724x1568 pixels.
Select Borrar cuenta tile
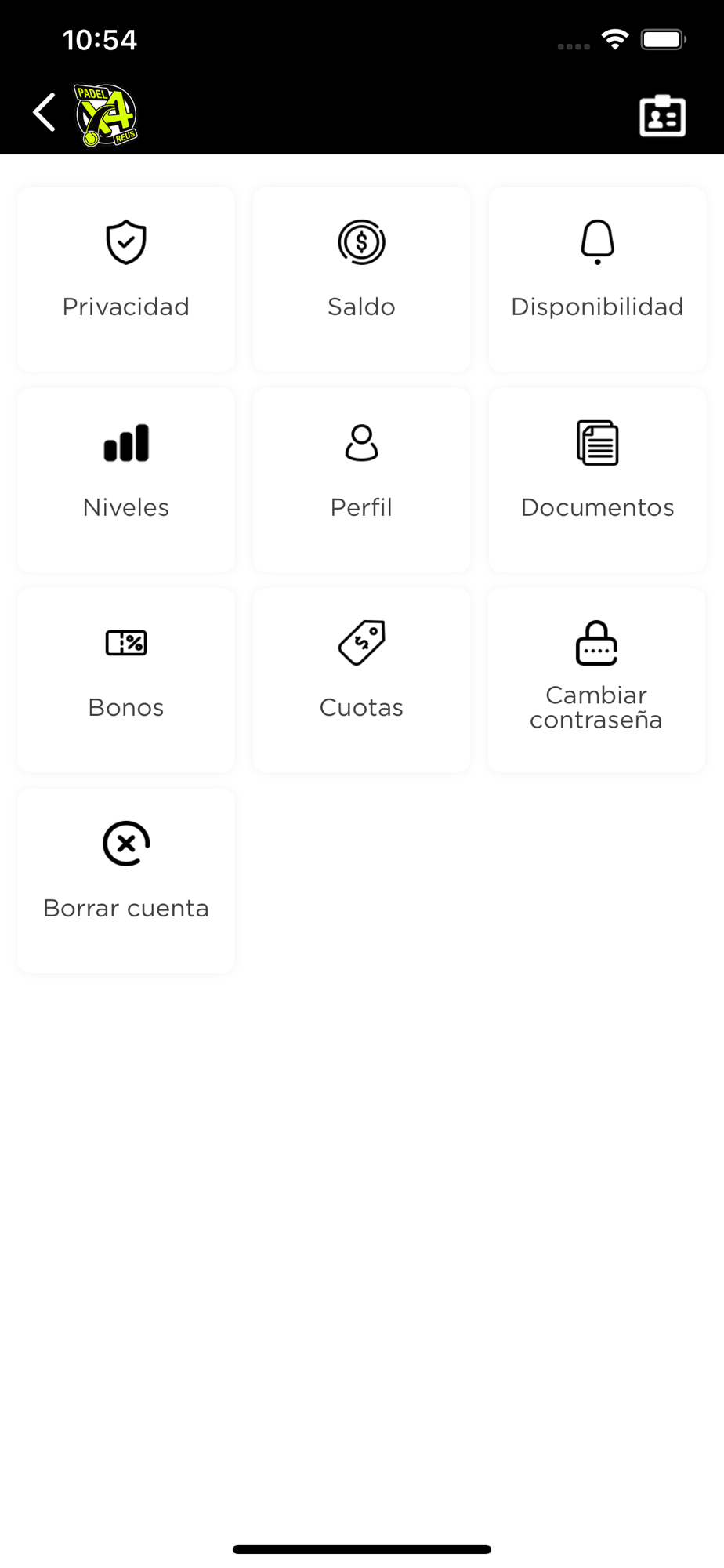126,880
